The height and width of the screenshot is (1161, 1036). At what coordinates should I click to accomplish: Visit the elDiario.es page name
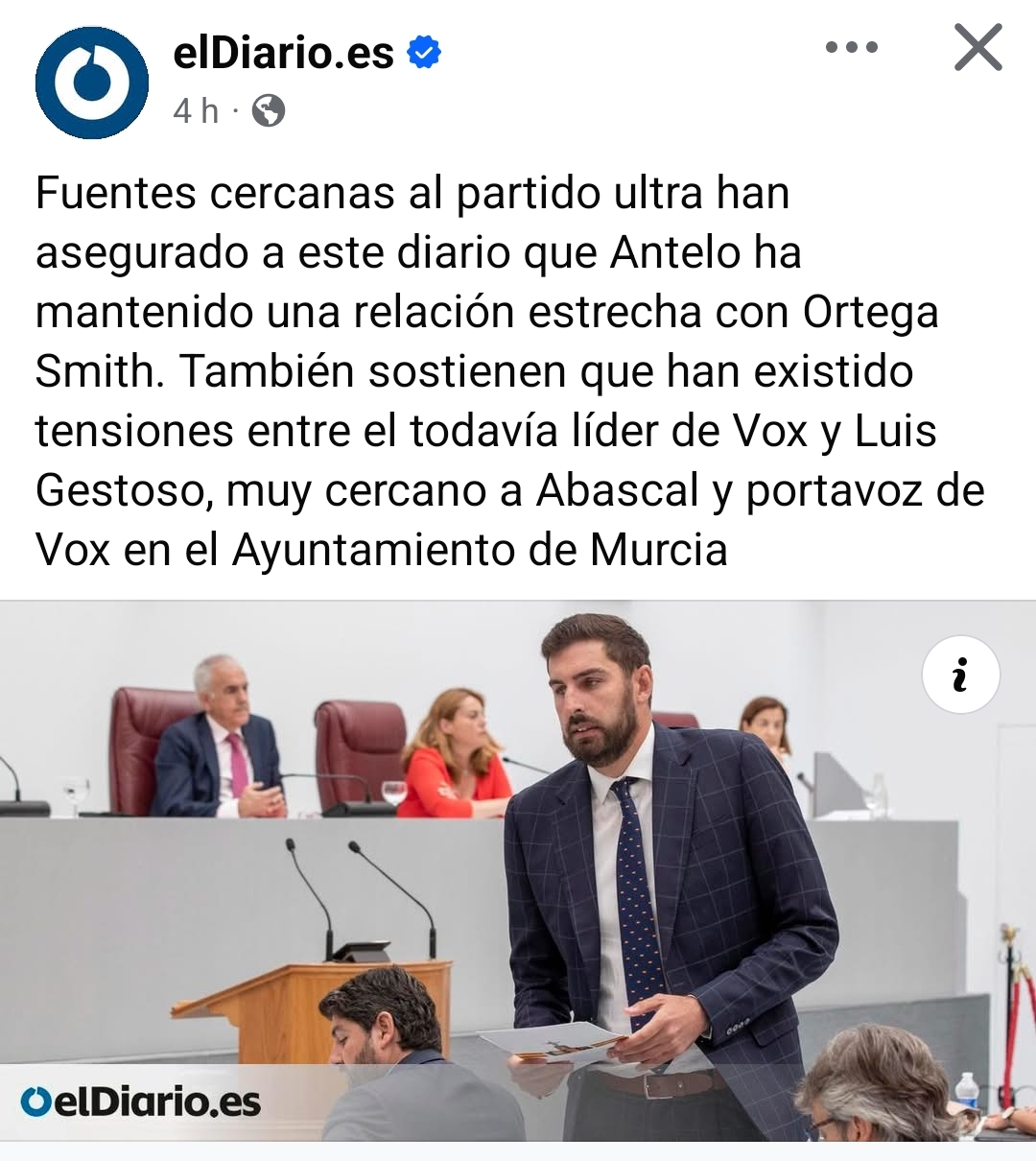click(x=283, y=53)
